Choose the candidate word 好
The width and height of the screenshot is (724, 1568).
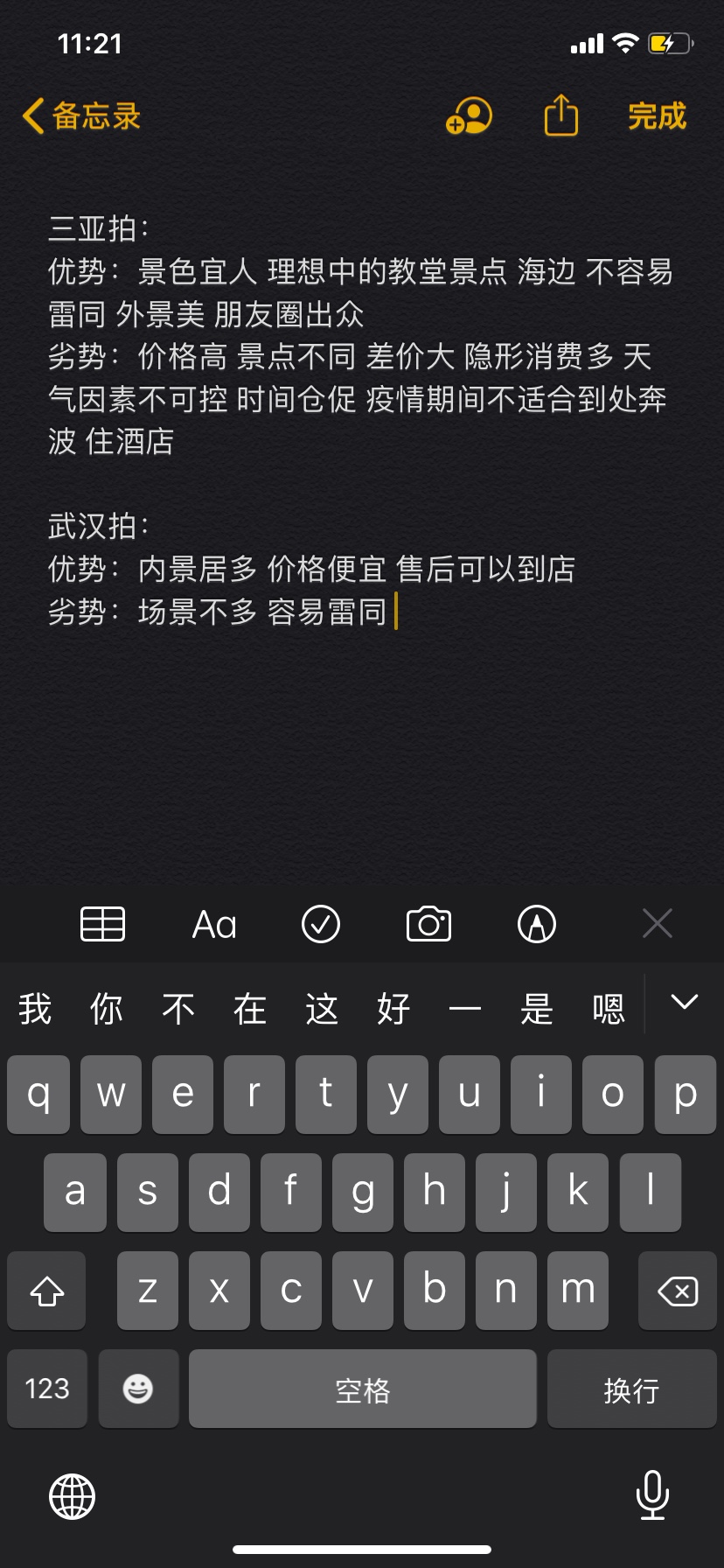pyautogui.click(x=393, y=1009)
